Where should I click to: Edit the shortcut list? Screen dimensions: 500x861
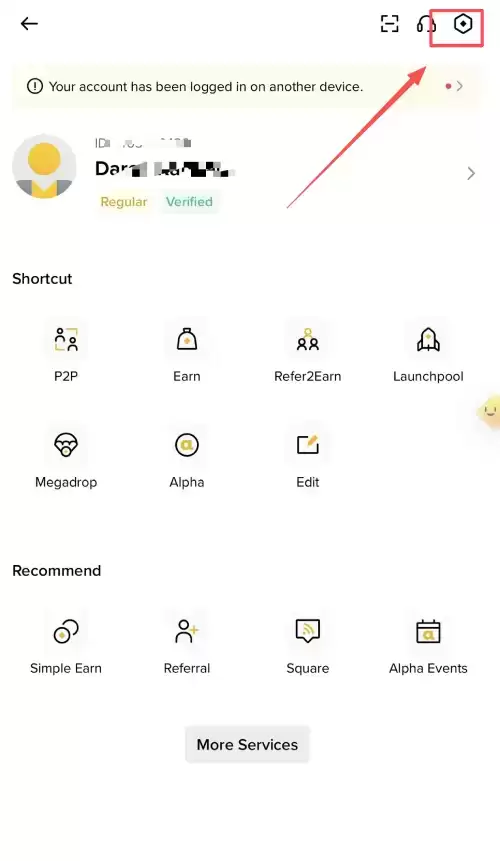[308, 457]
